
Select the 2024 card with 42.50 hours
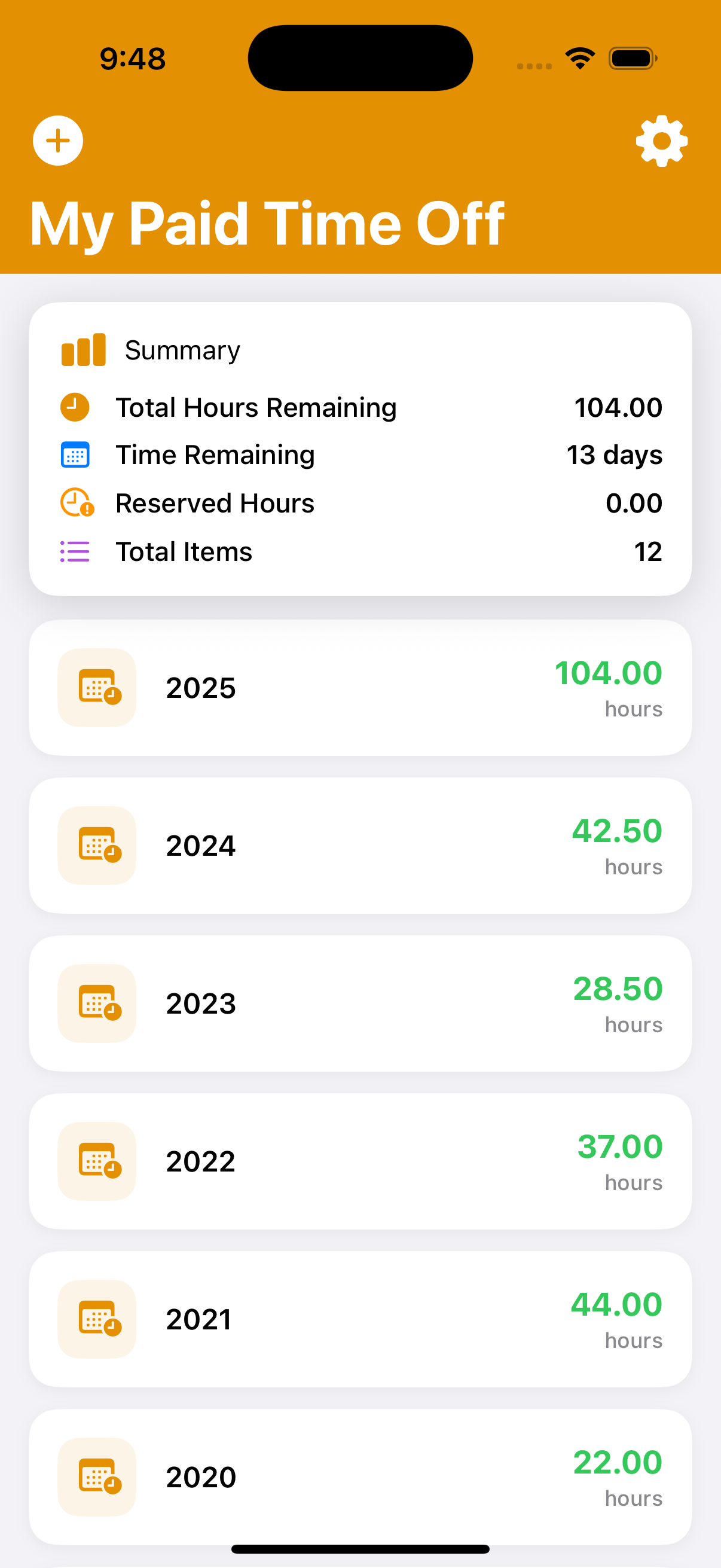[x=360, y=846]
